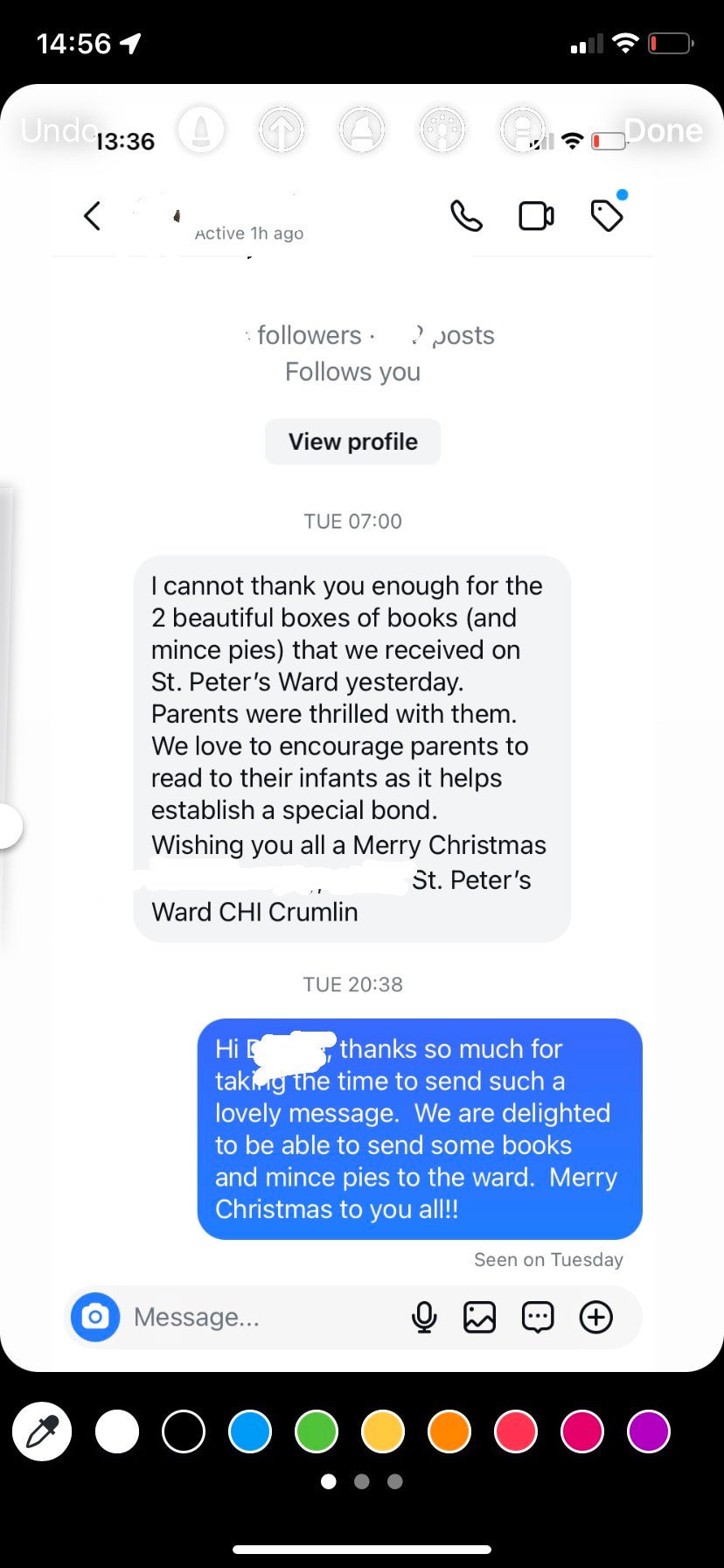Image resolution: width=724 pixels, height=1568 pixels.
Task: Choose the green color swatch
Action: coord(317,1432)
